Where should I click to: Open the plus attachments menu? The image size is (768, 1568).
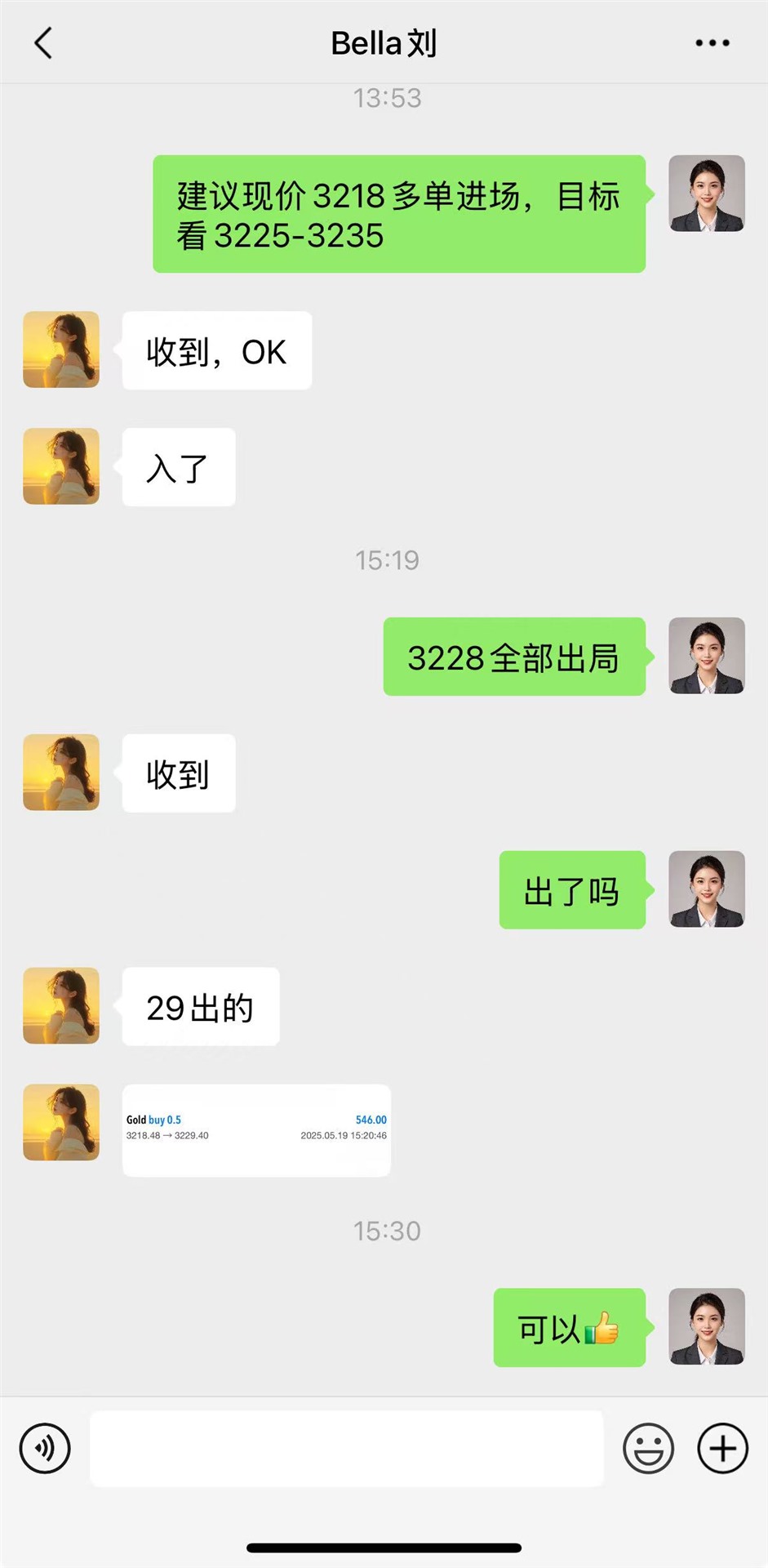(x=722, y=1448)
